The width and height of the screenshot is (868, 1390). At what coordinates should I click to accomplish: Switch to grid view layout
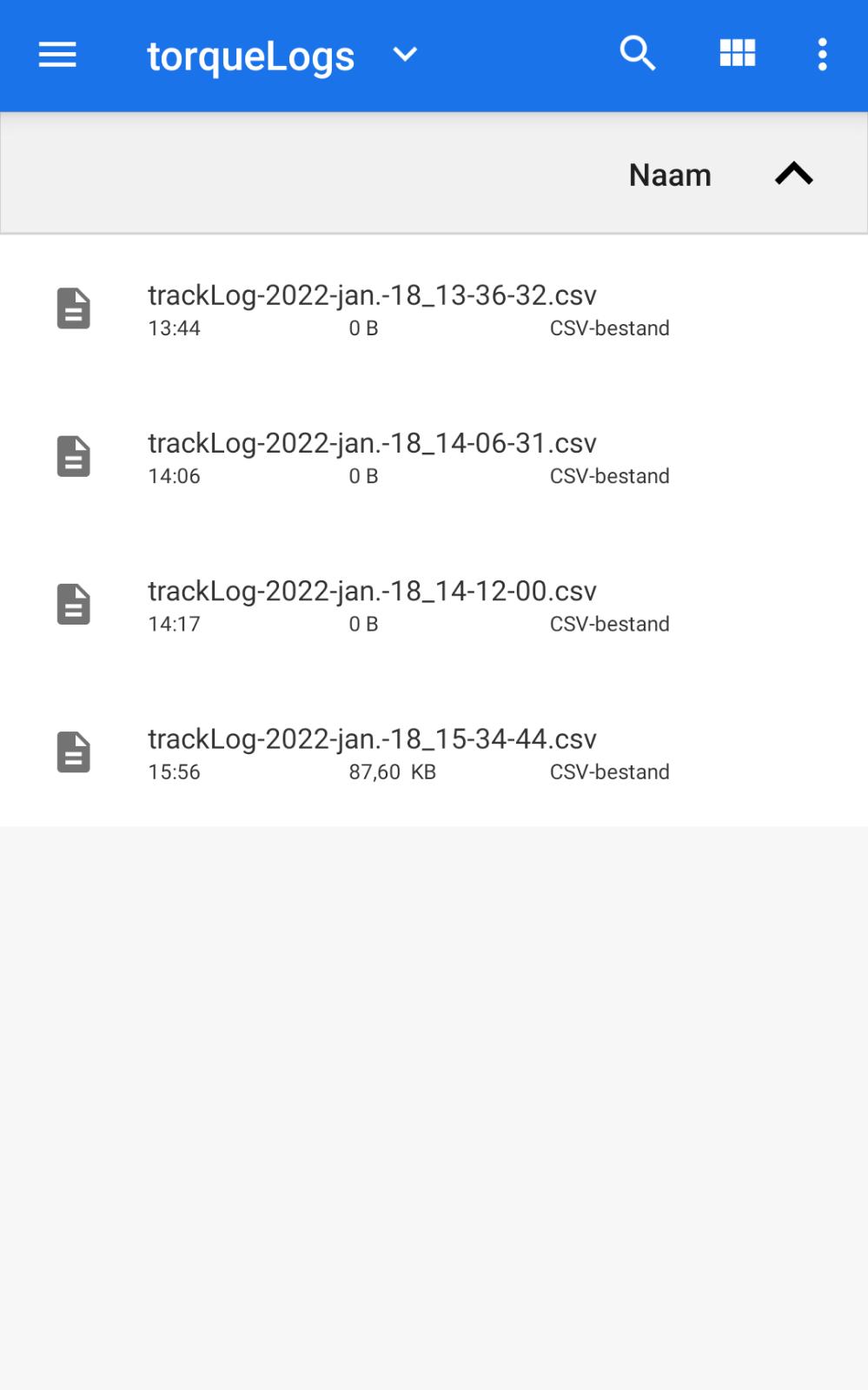click(737, 54)
